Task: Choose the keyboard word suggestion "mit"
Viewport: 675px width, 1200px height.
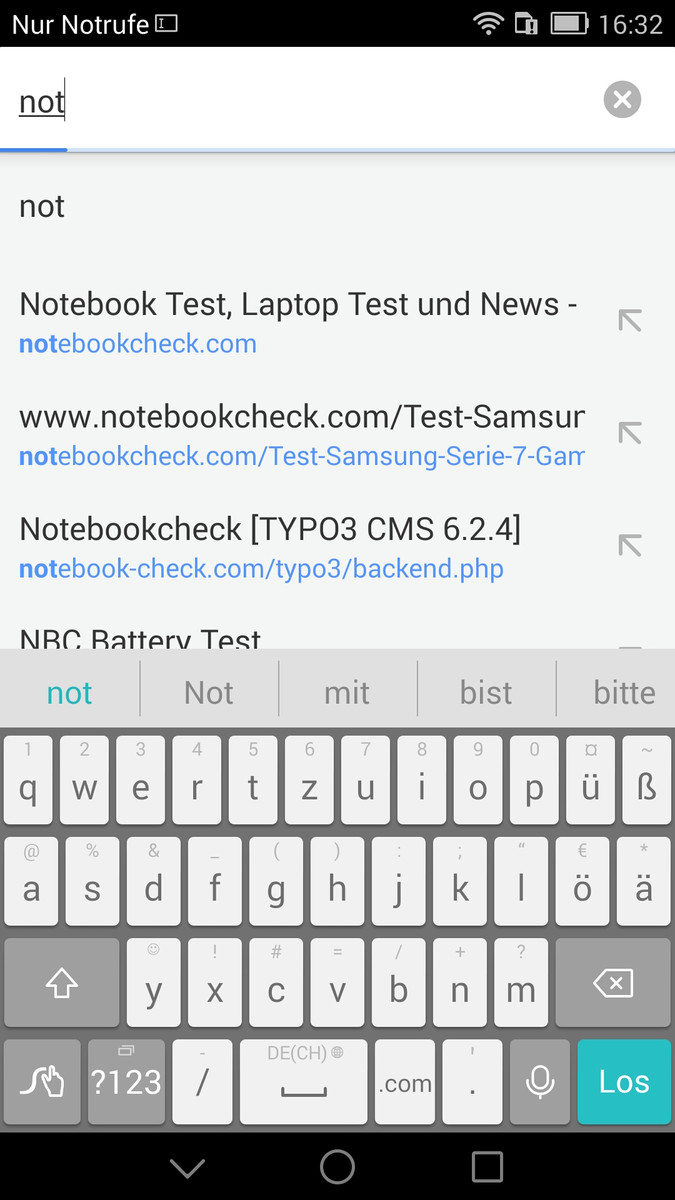Action: pyautogui.click(x=347, y=693)
